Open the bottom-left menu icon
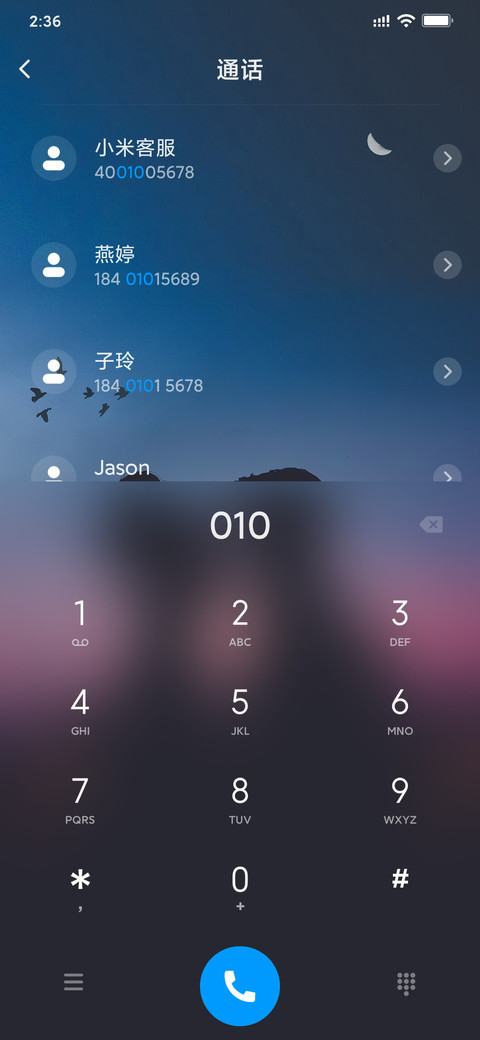 [x=74, y=982]
